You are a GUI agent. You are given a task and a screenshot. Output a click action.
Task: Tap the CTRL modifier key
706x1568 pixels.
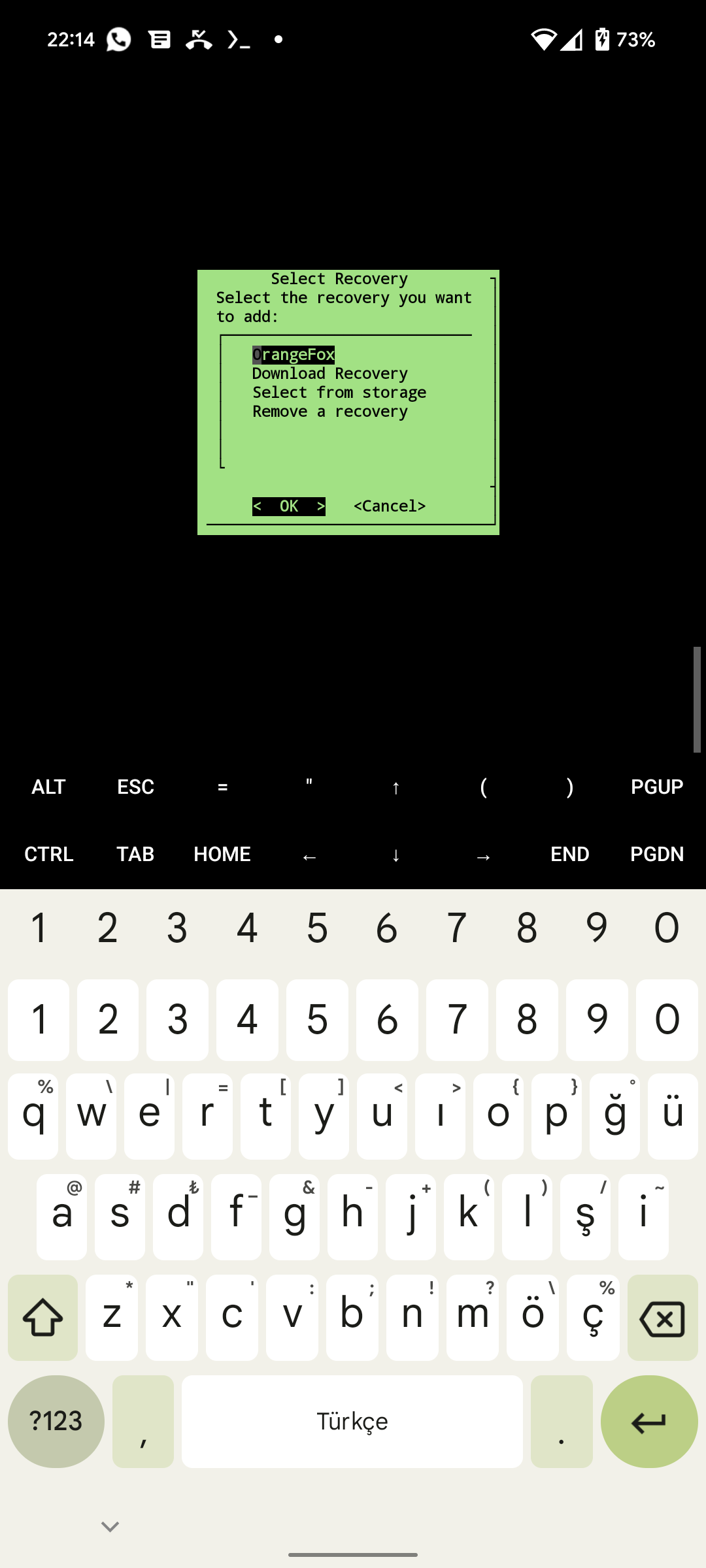48,854
